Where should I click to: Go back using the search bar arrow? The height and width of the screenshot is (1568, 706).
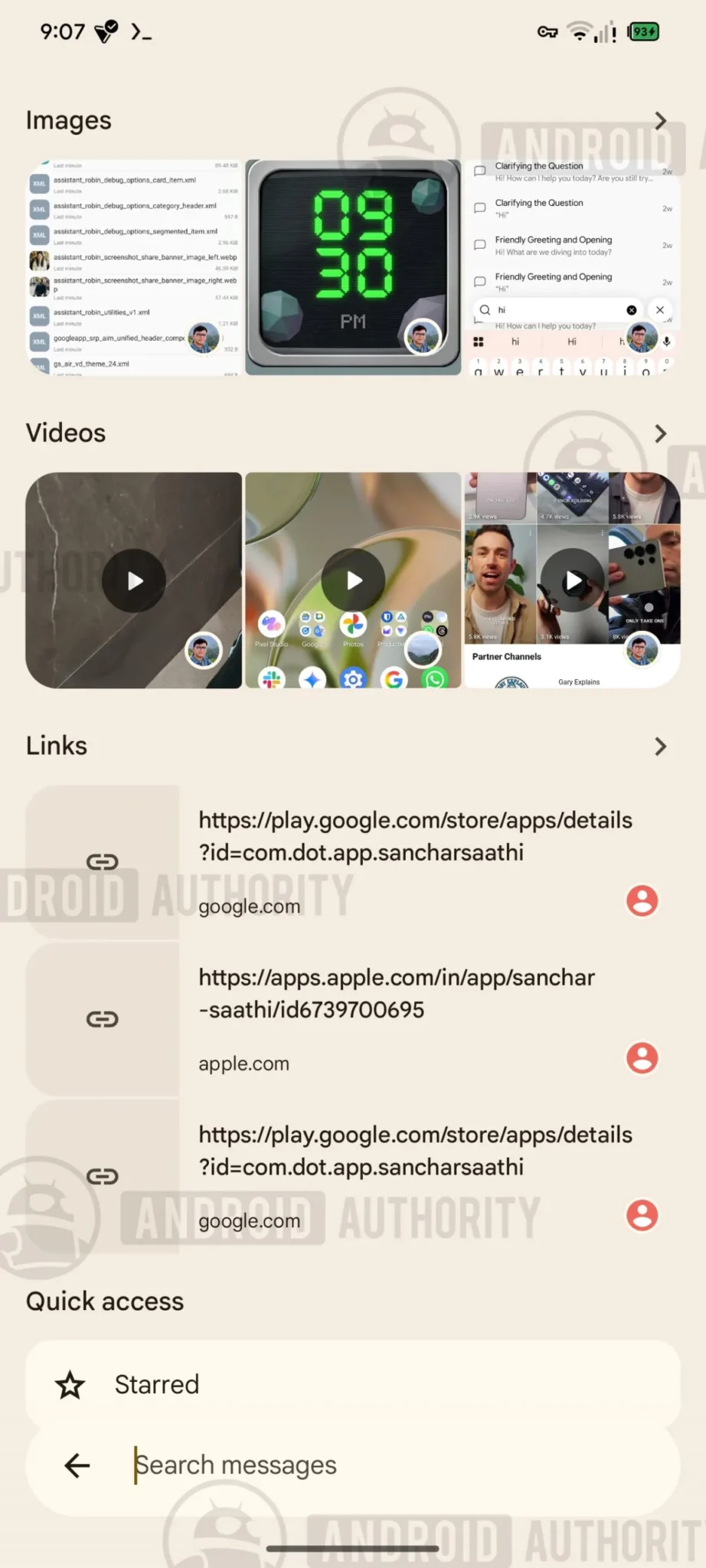point(77,1465)
